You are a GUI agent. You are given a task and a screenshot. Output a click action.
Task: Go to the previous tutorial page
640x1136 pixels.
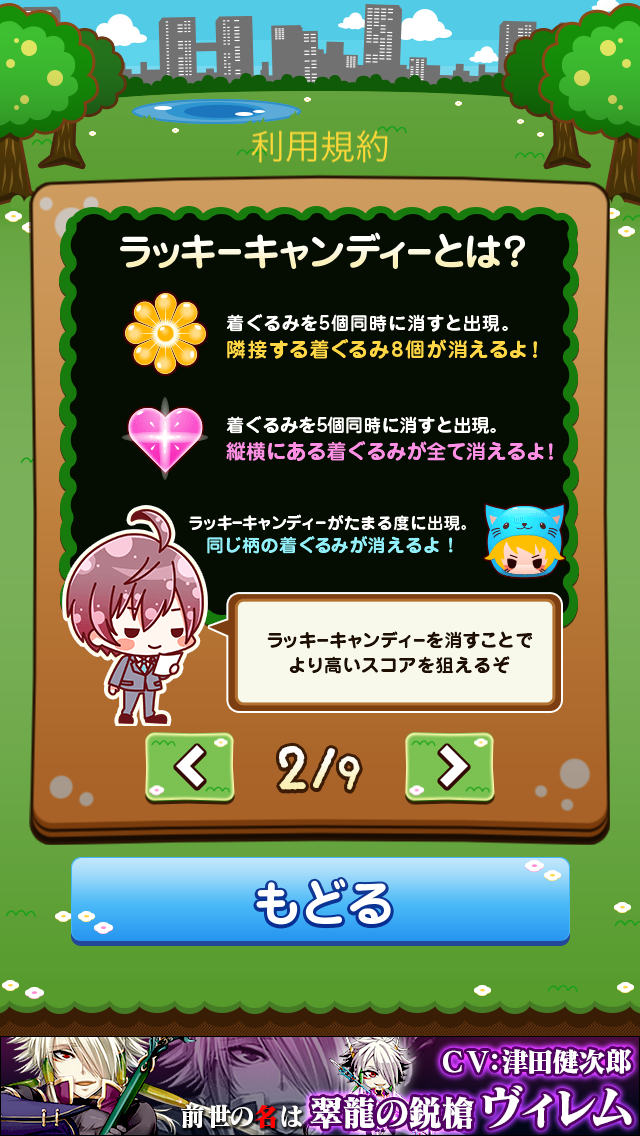pyautogui.click(x=190, y=767)
